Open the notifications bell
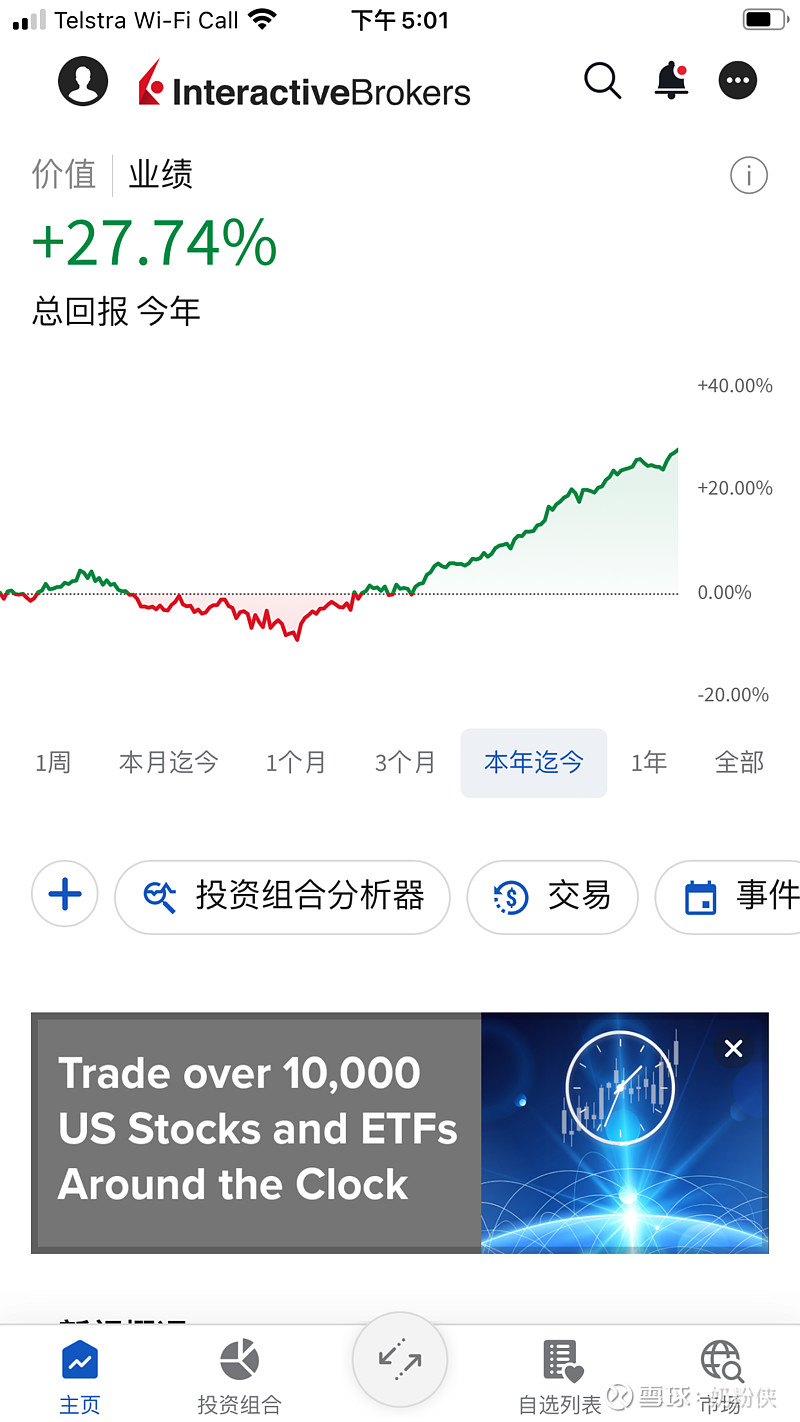This screenshot has height=1422, width=800. (671, 81)
